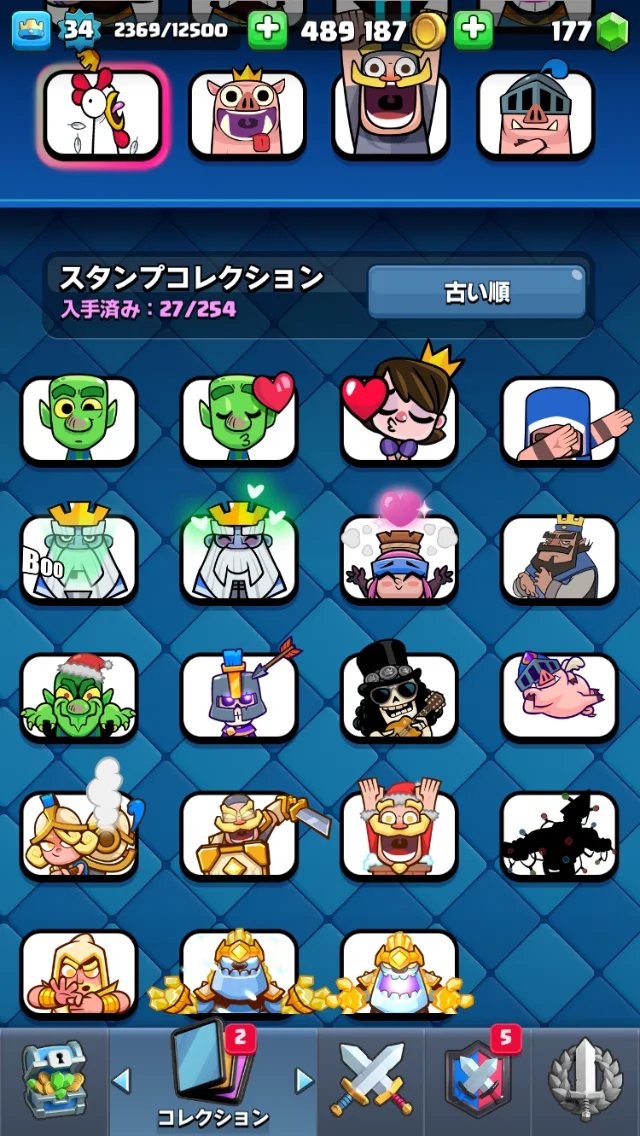This screenshot has width=640, height=1136.
Task: Open the events laurel tab
Action: point(586,1080)
